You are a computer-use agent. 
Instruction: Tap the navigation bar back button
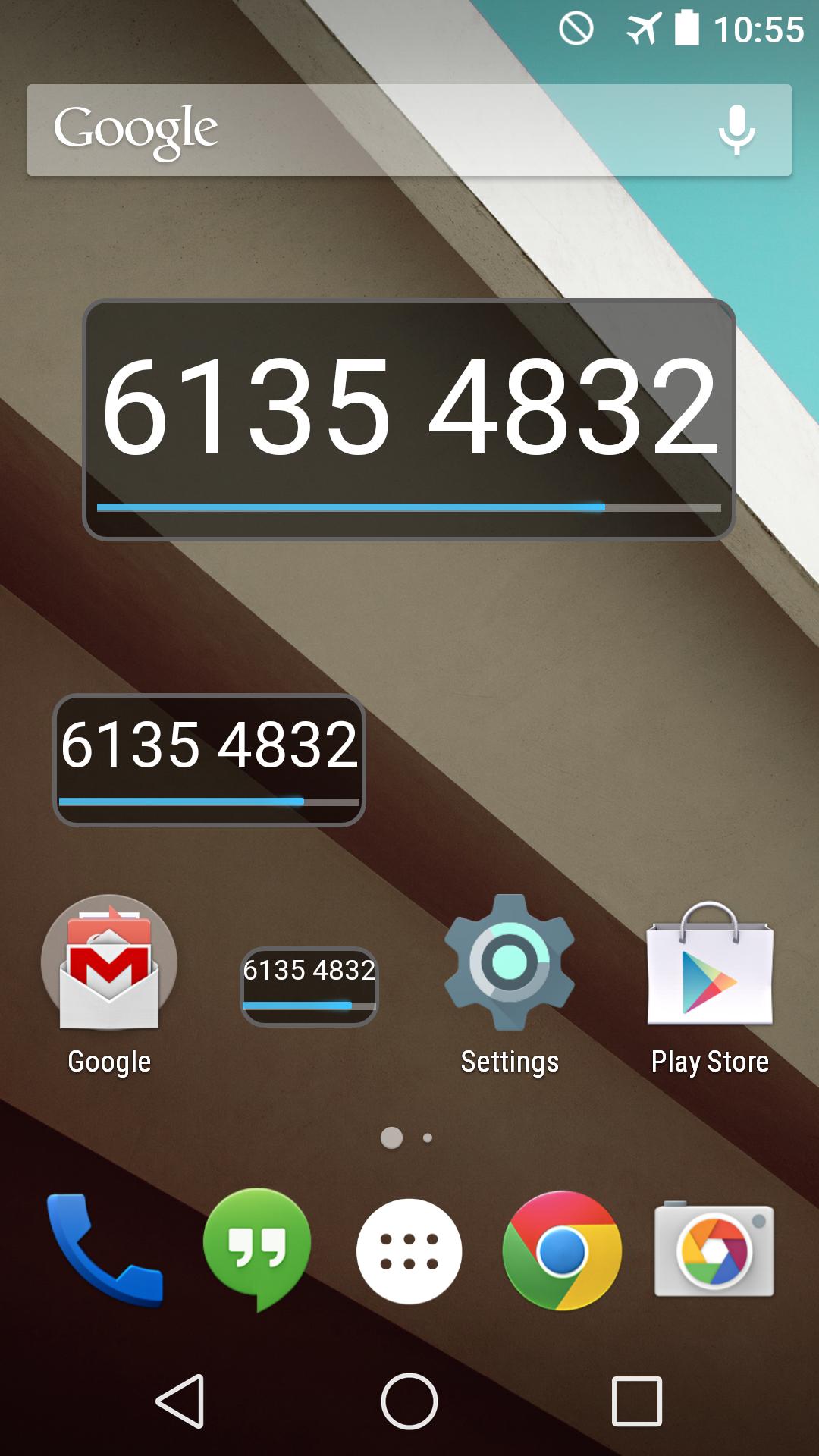click(x=180, y=1401)
